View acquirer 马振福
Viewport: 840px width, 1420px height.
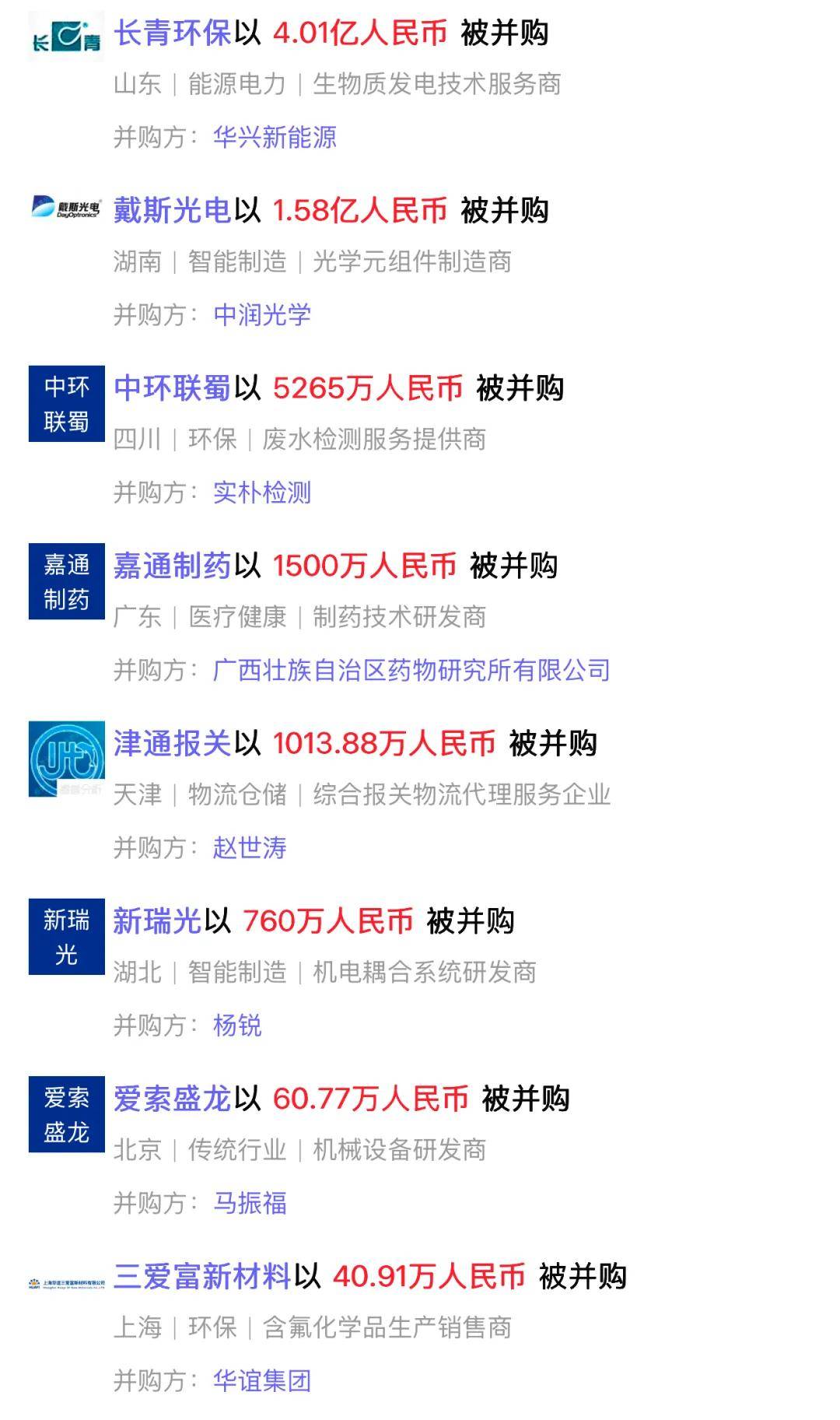pyautogui.click(x=250, y=1203)
